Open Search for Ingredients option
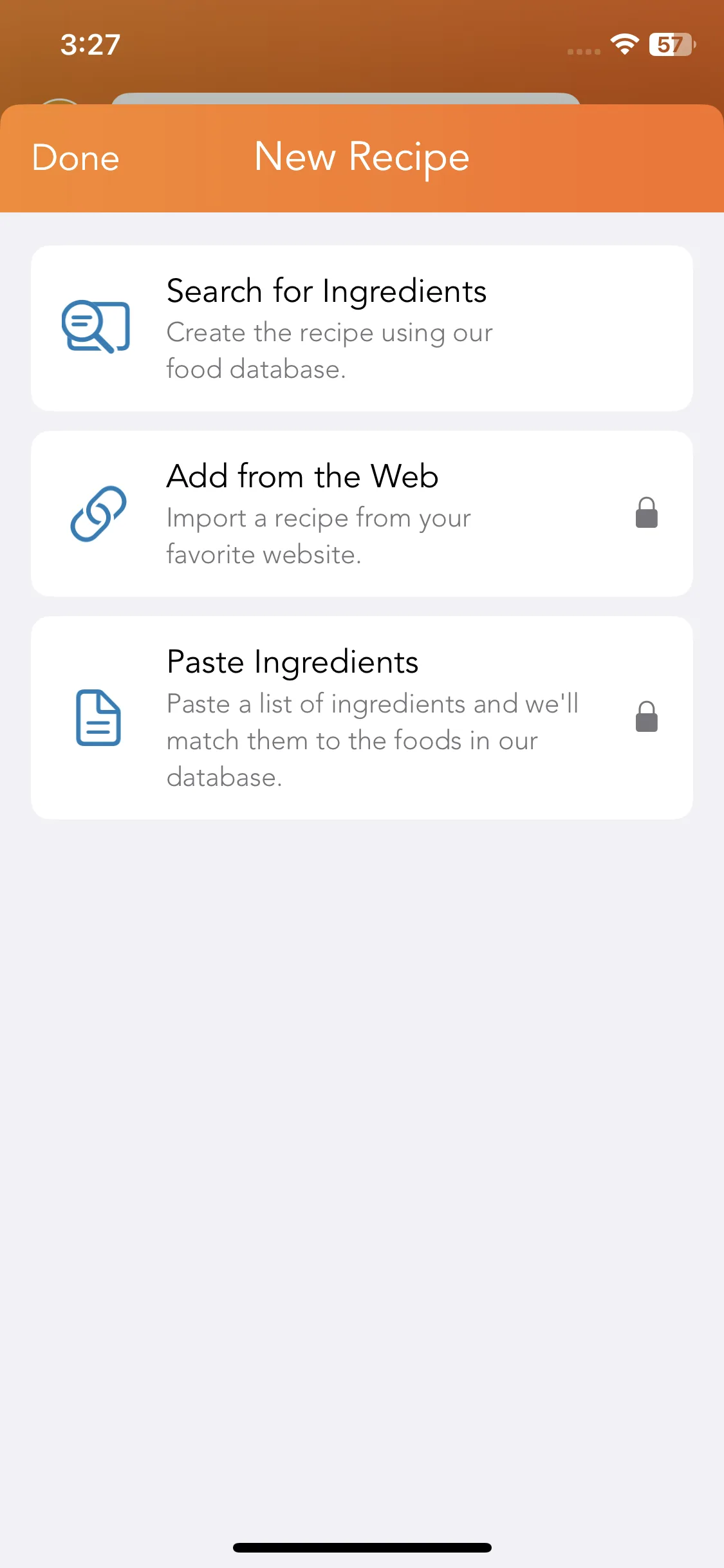 361,328
